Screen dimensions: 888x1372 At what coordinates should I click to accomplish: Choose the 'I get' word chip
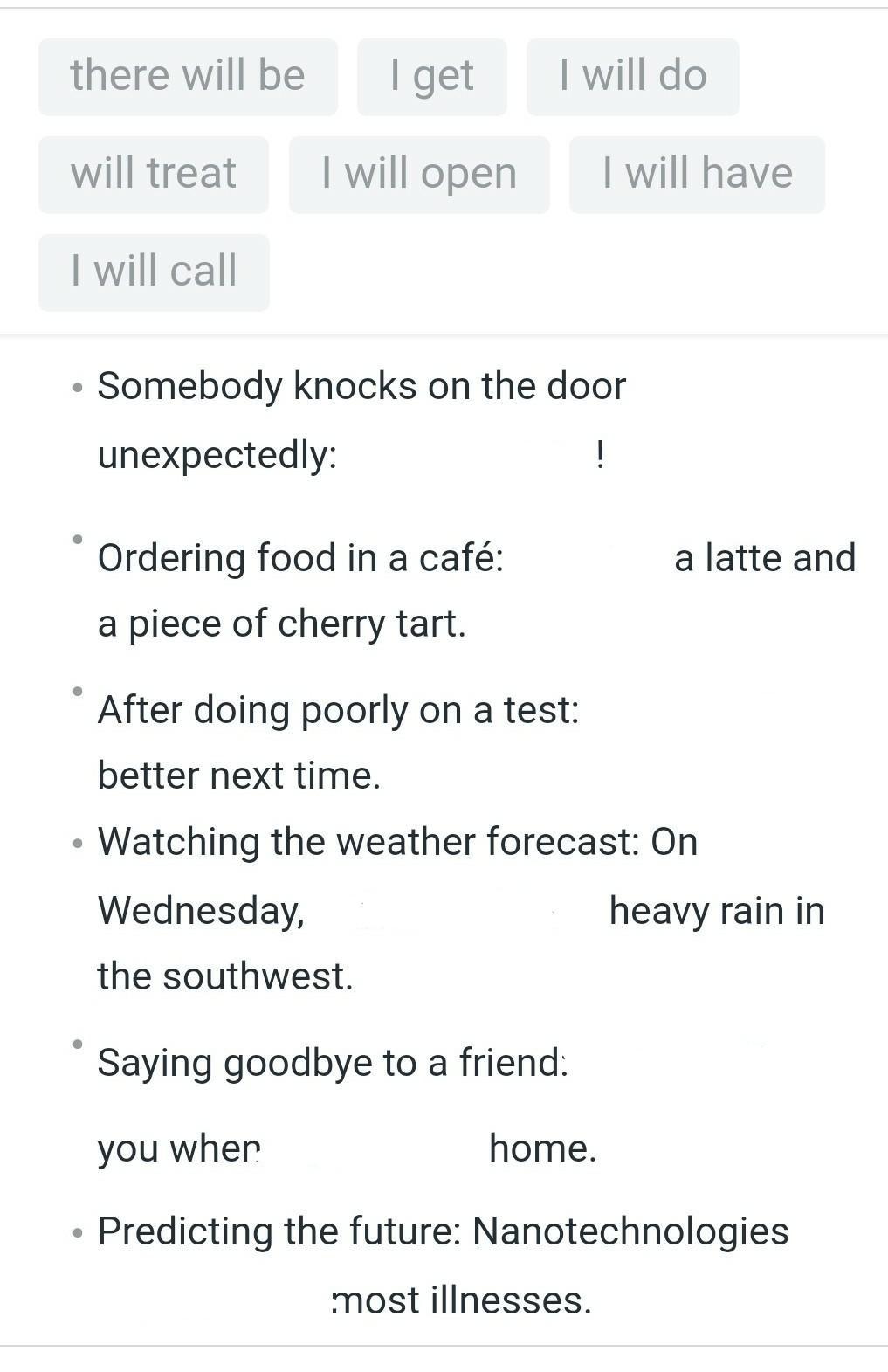tap(431, 77)
